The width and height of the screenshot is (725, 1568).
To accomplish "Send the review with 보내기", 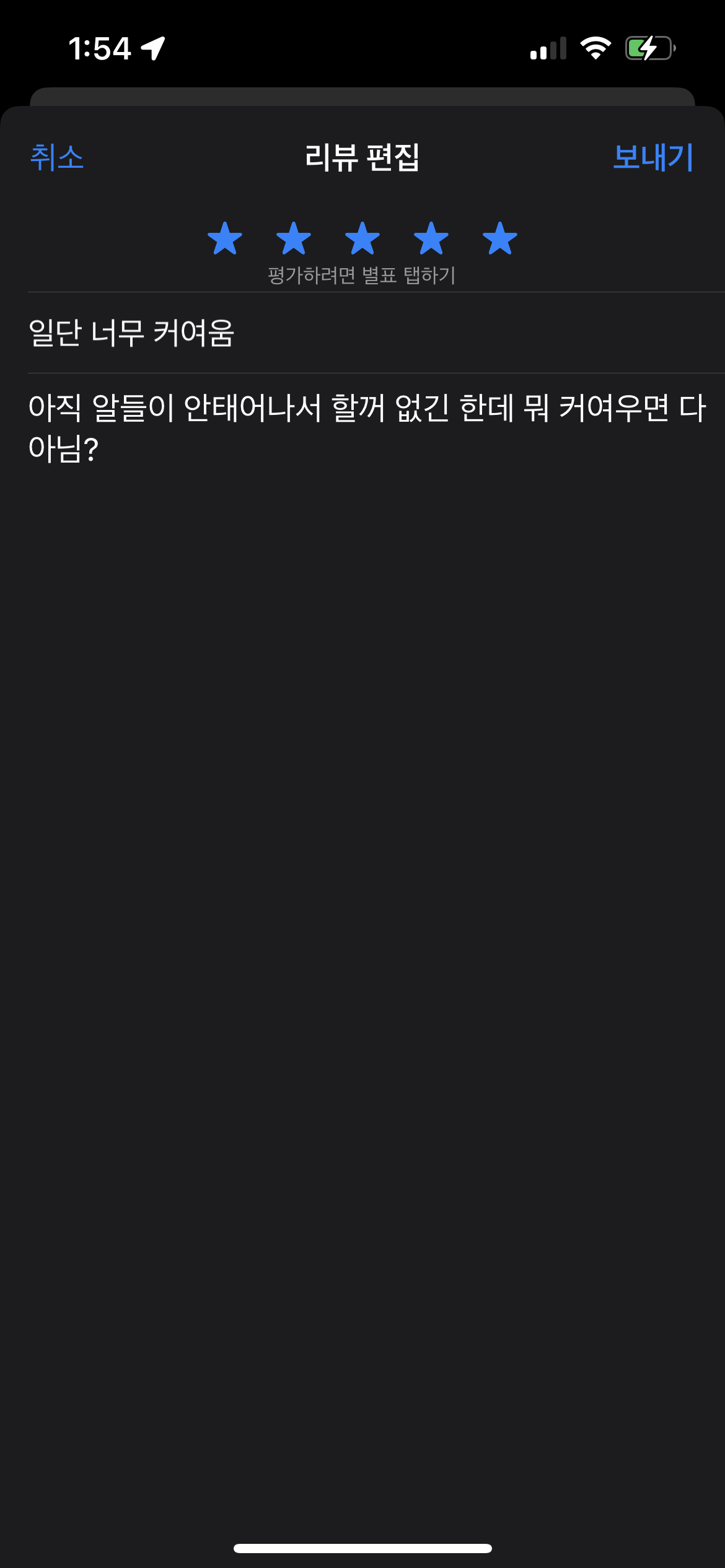I will (x=653, y=157).
